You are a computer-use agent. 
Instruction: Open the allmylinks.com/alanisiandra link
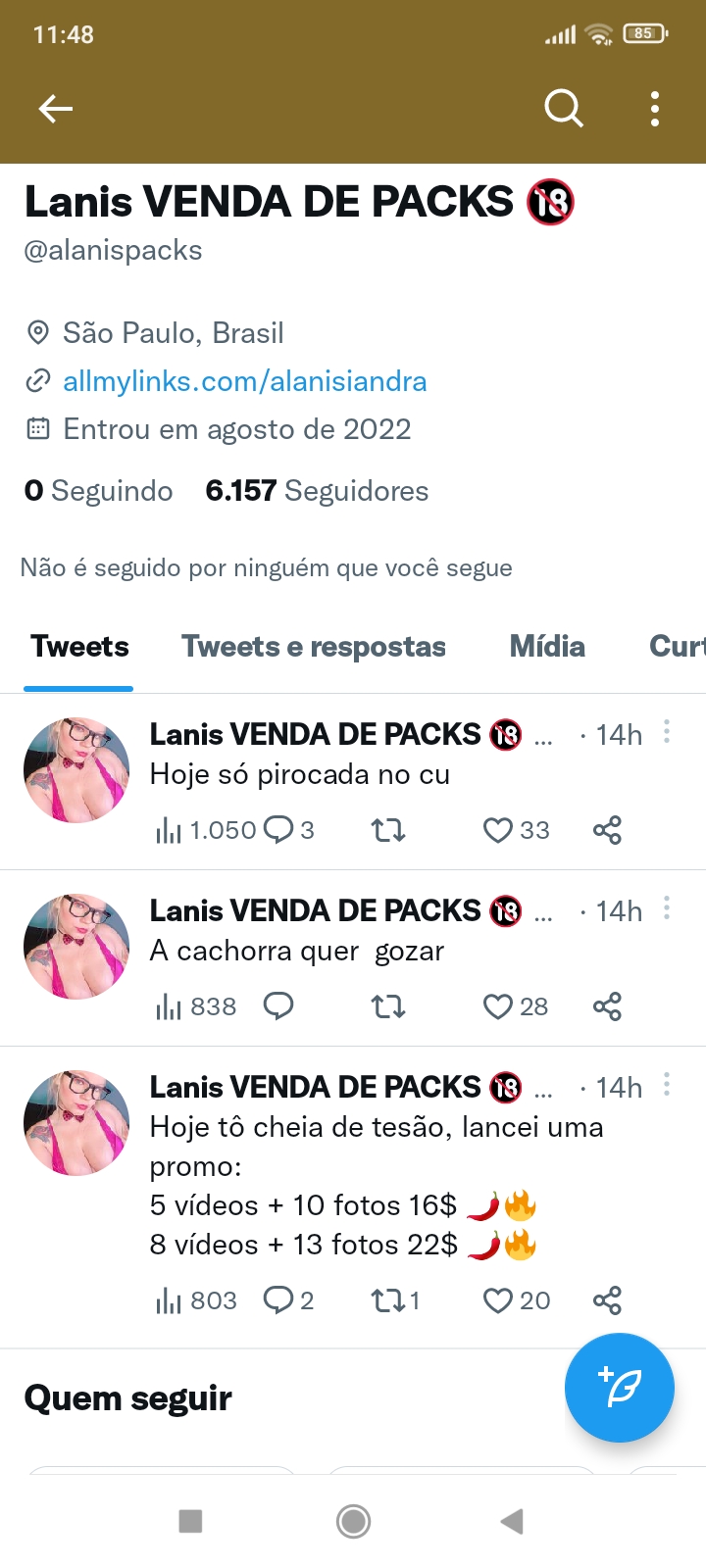pyautogui.click(x=244, y=381)
